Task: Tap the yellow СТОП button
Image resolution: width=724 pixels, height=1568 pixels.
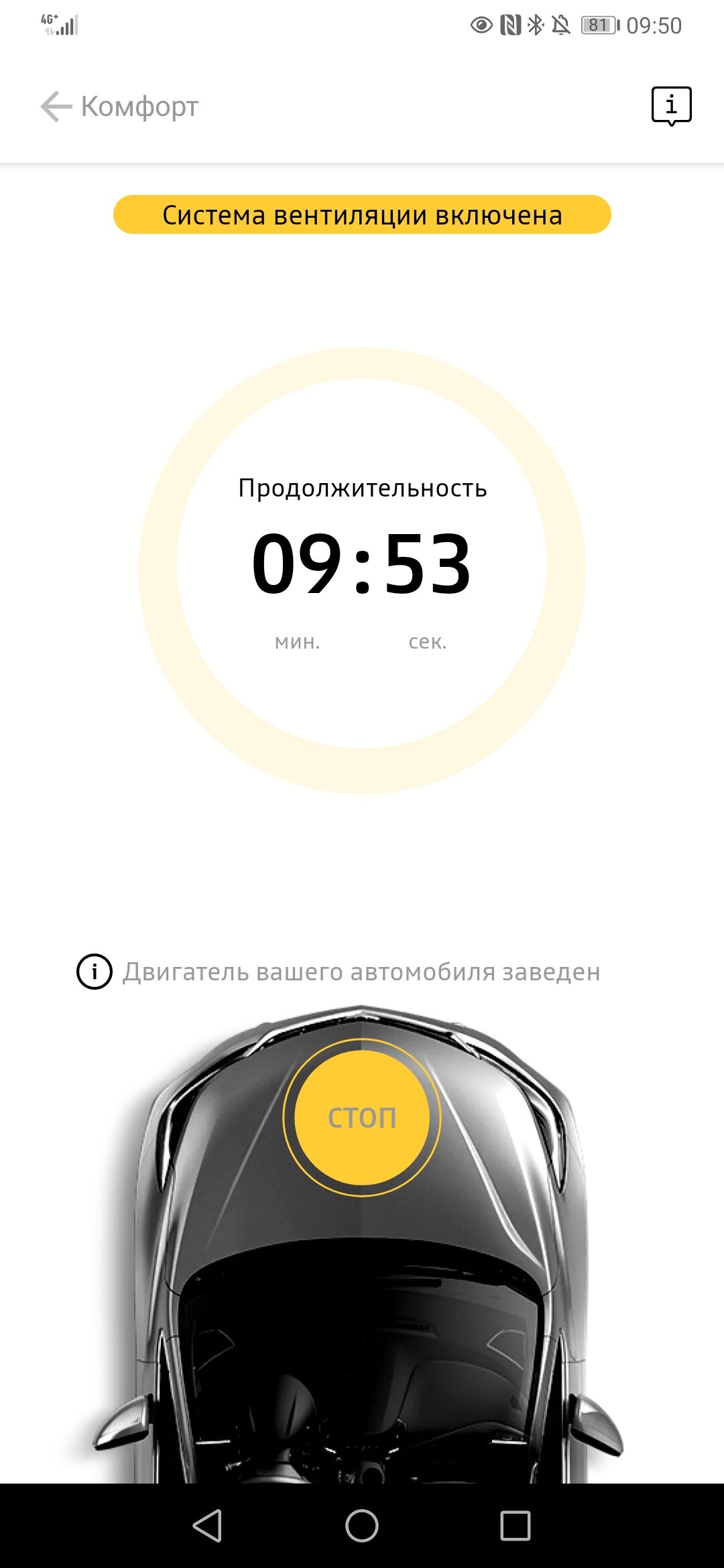Action: [362, 1117]
